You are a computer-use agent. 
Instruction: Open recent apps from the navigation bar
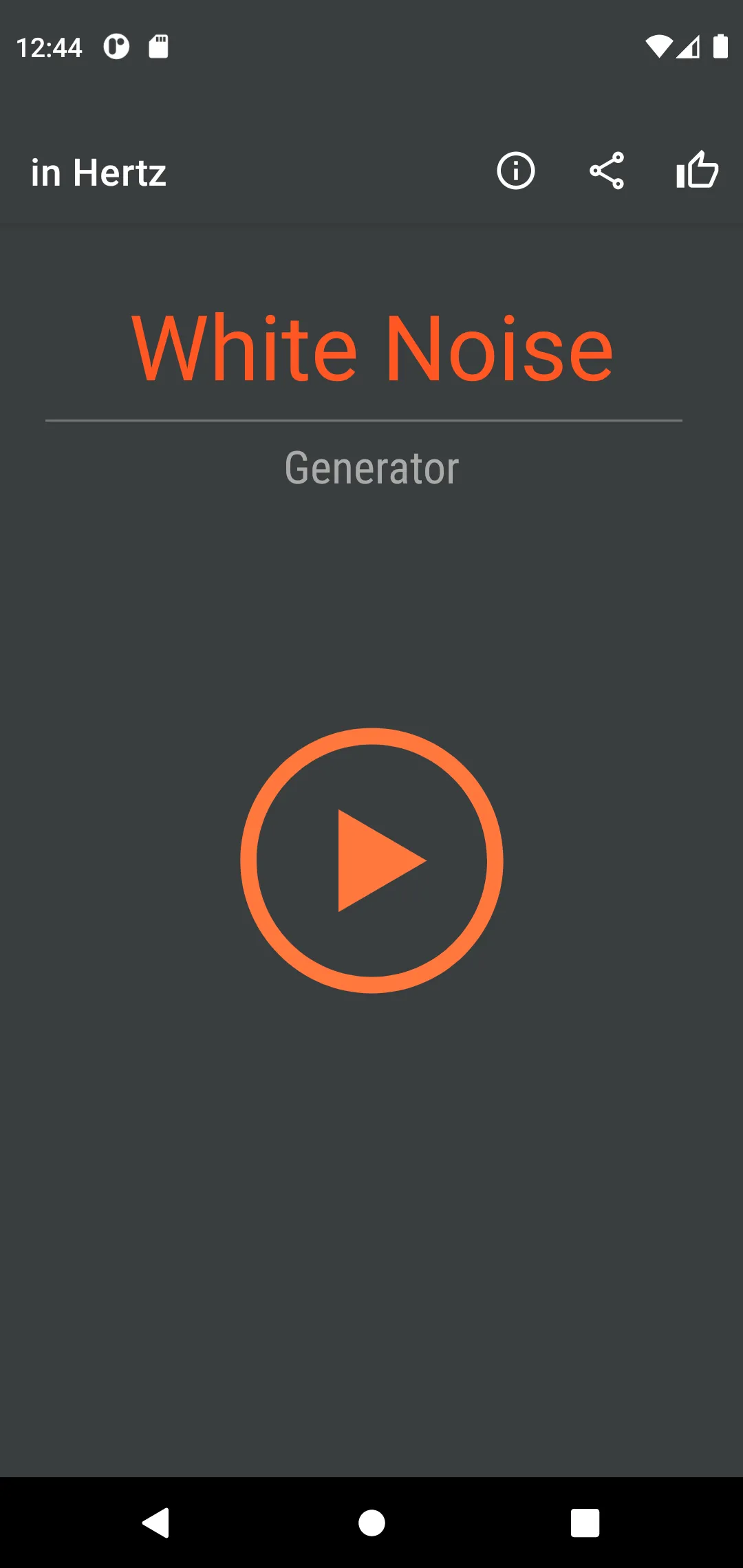[x=585, y=1523]
